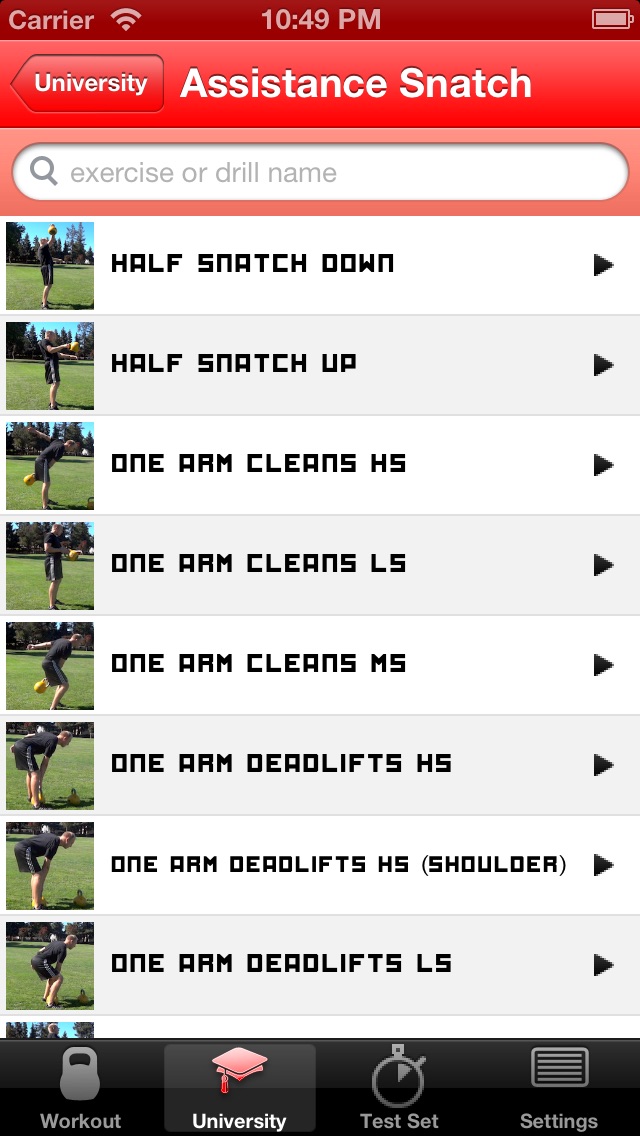Open the Settings tab

pyautogui.click(x=559, y=1089)
